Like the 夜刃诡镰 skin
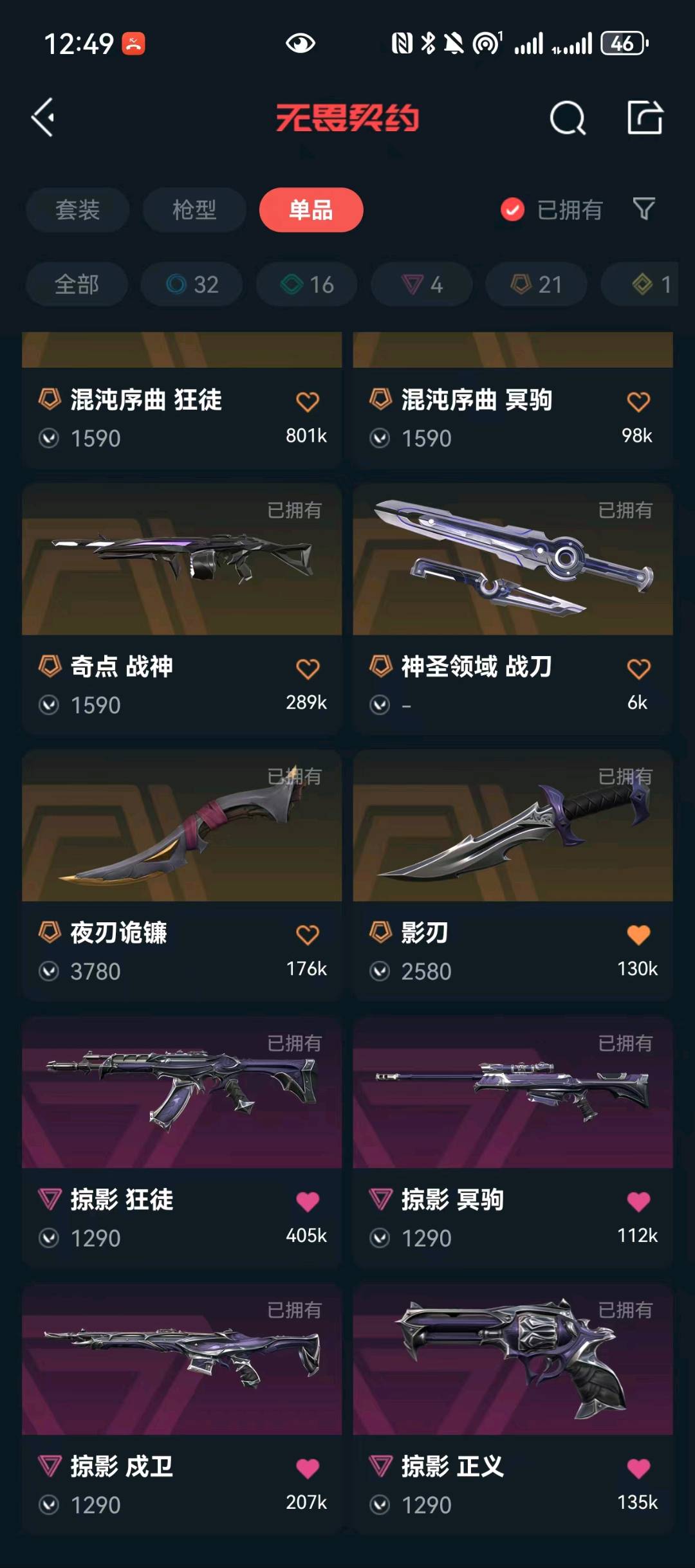Image resolution: width=695 pixels, height=1568 pixels. click(308, 935)
